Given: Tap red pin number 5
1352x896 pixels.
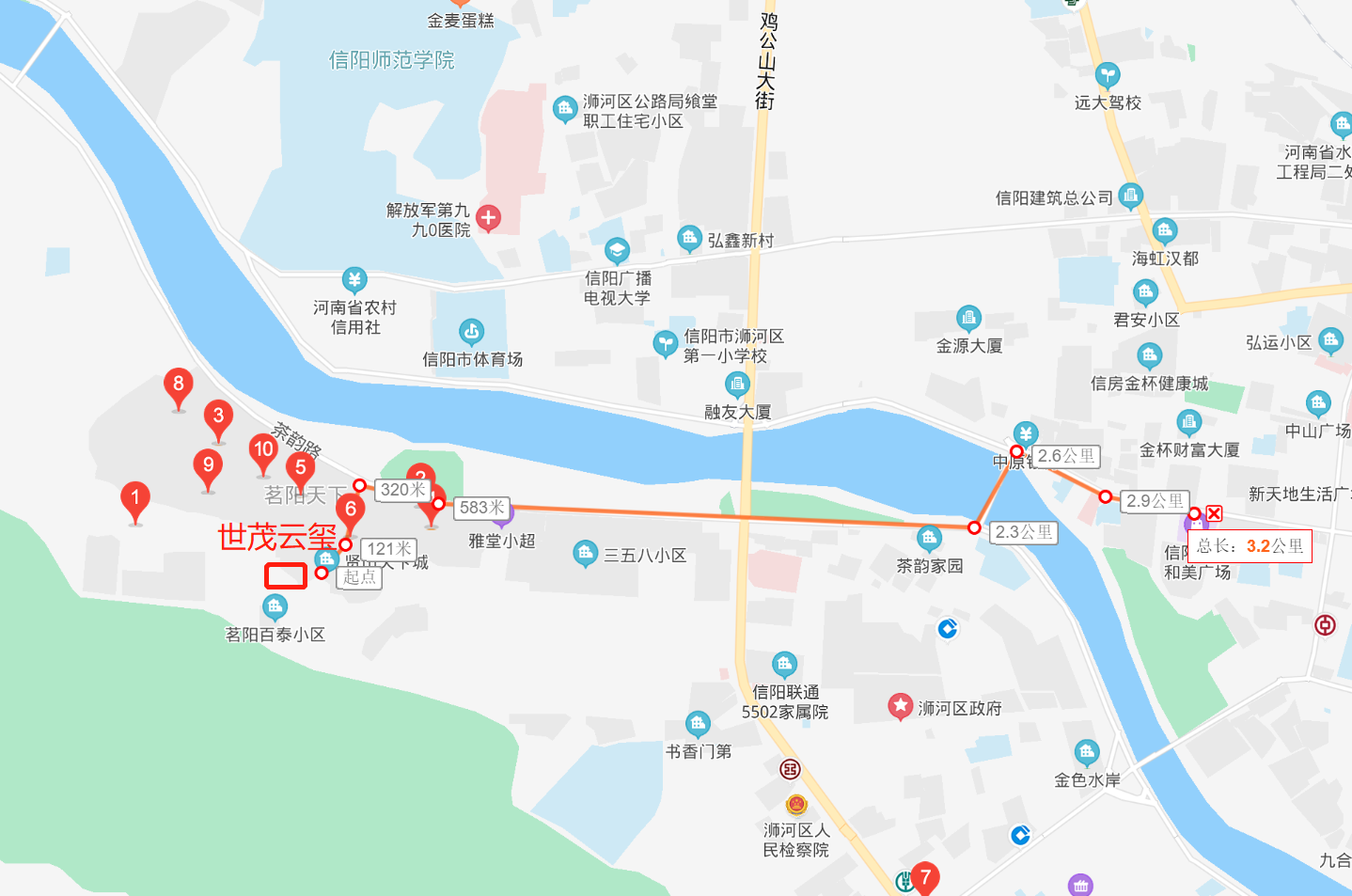Looking at the screenshot, I should coord(300,468).
